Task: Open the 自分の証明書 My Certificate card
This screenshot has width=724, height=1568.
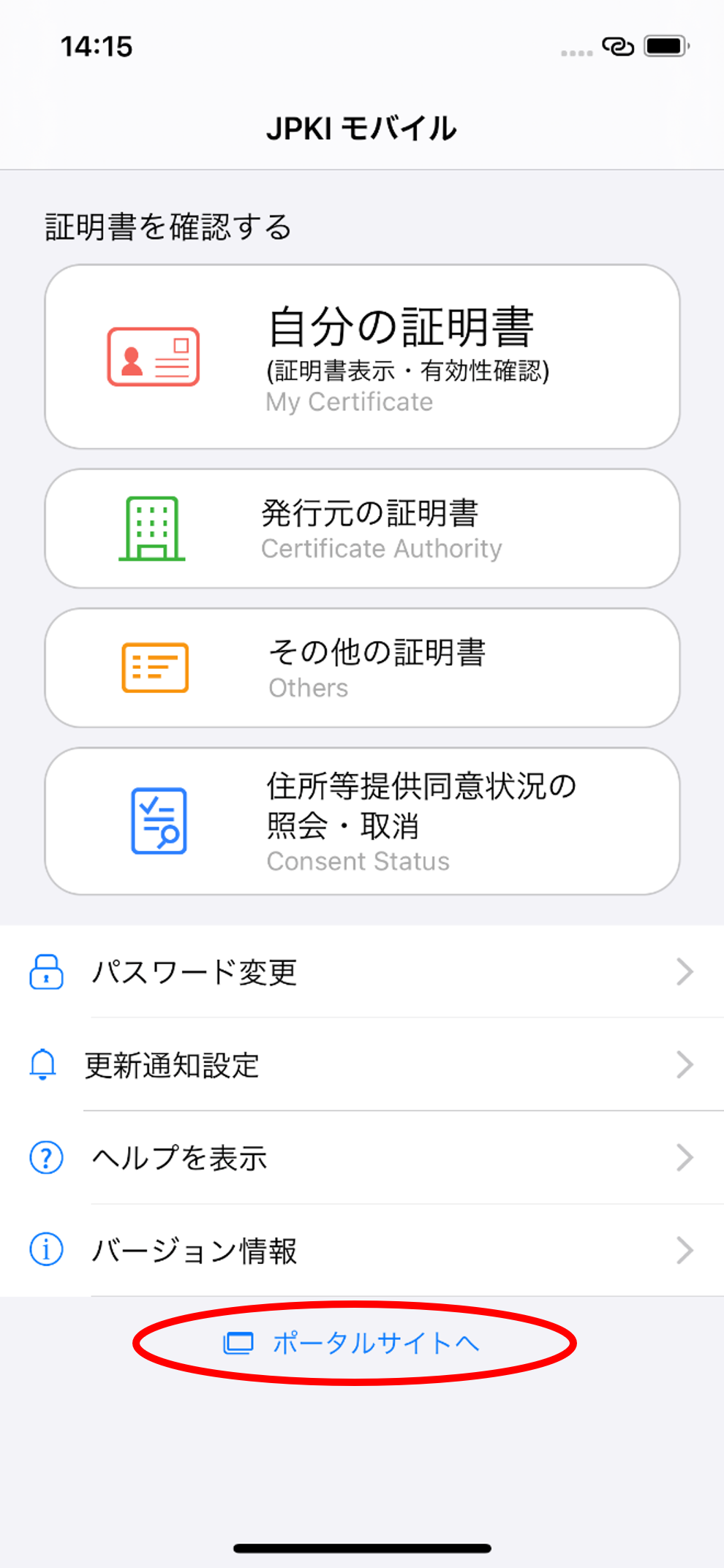Action: click(x=362, y=357)
